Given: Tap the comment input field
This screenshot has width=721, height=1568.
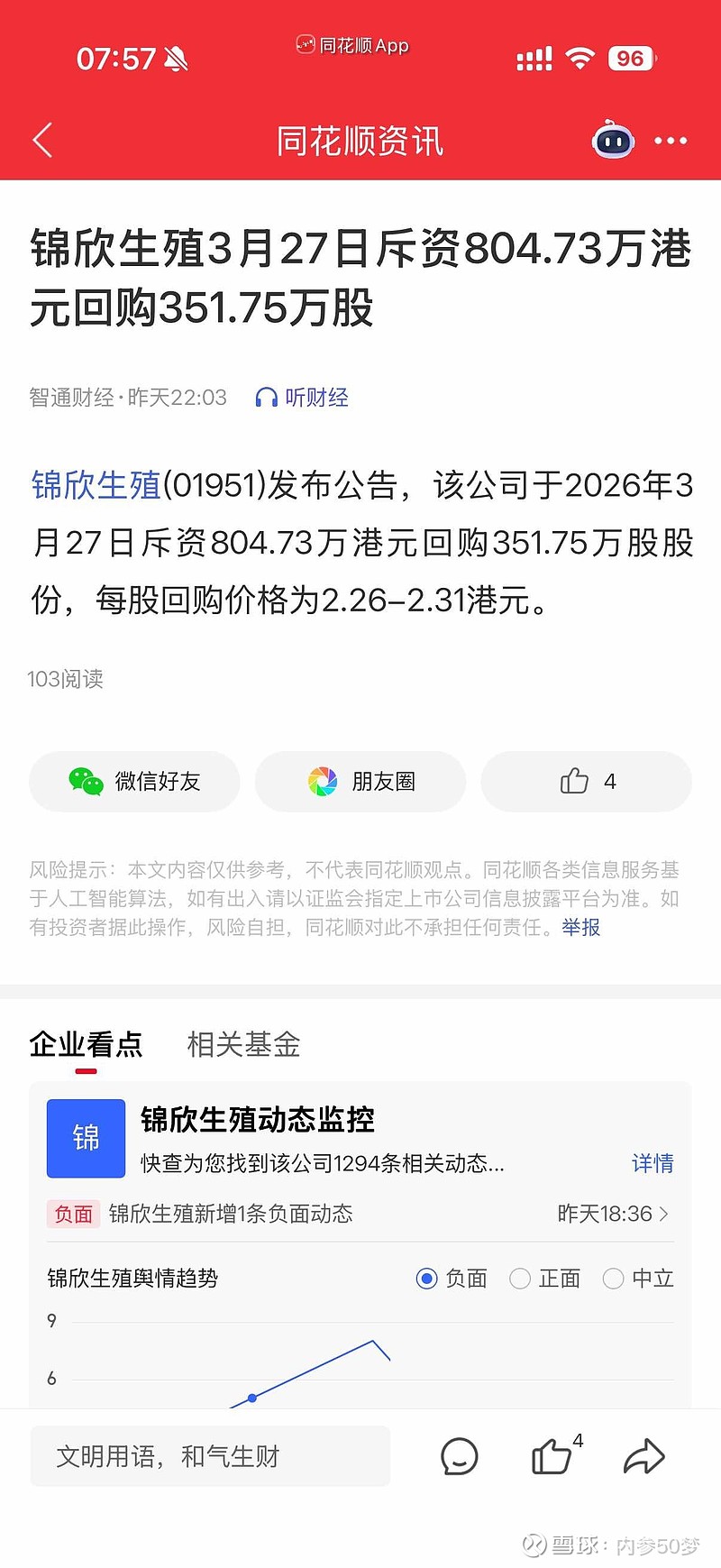Looking at the screenshot, I should [207, 1455].
